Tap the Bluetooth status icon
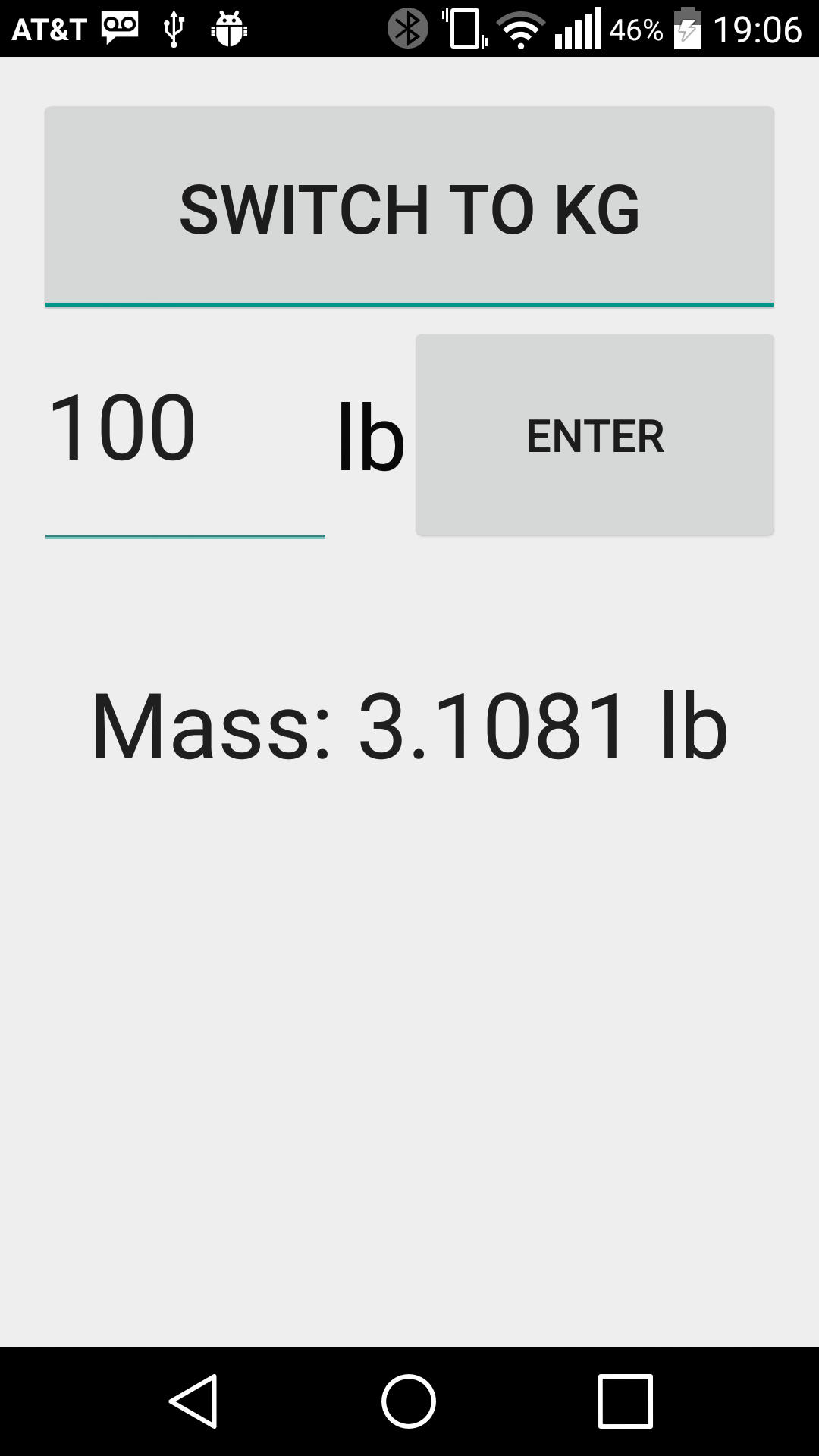Image resolution: width=819 pixels, height=1456 pixels. coord(408,29)
